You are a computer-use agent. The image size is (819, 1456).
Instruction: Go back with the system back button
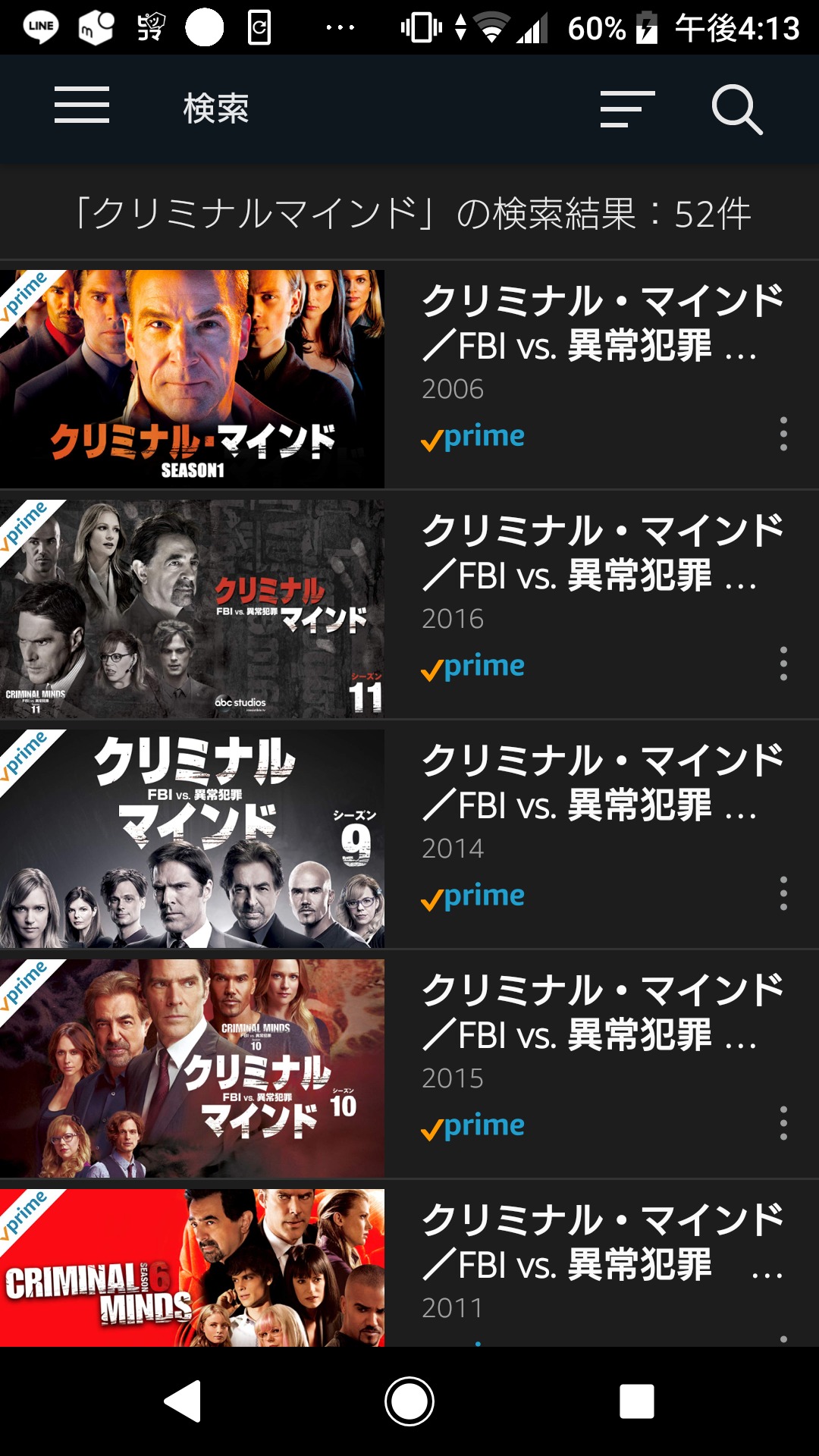[183, 1401]
